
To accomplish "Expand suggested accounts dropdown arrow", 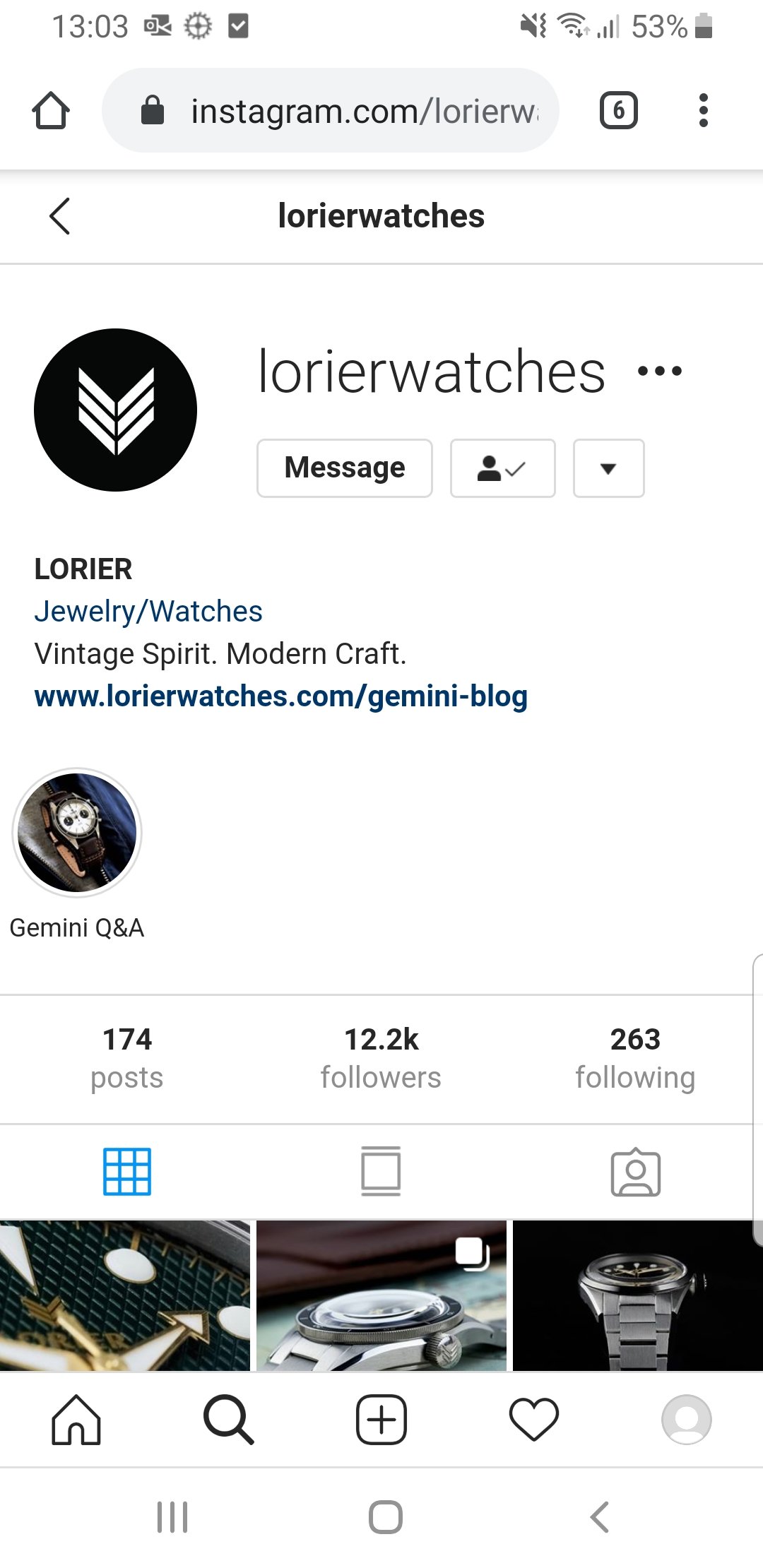I will pyautogui.click(x=608, y=468).
